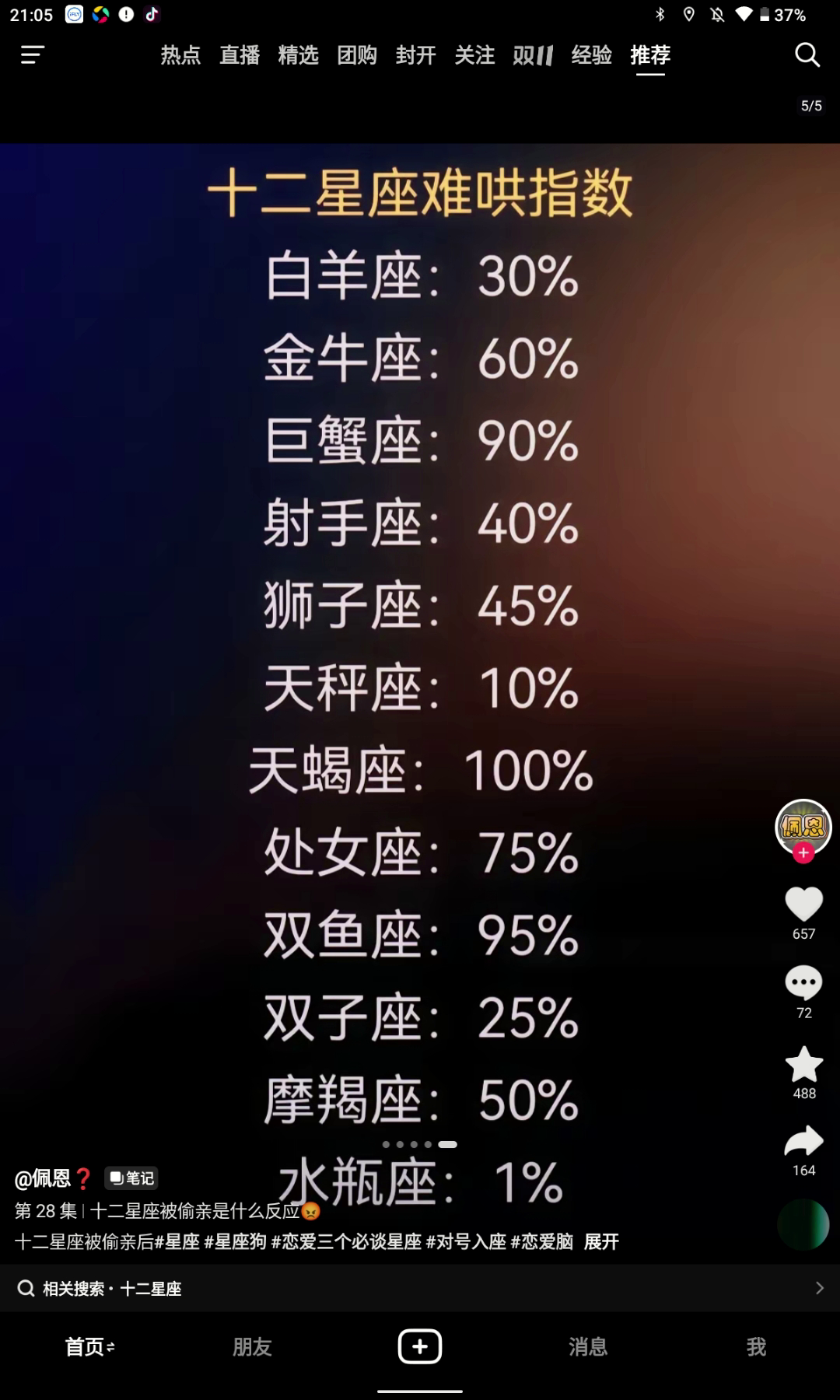Open the 我 profile tab

coord(756,1346)
